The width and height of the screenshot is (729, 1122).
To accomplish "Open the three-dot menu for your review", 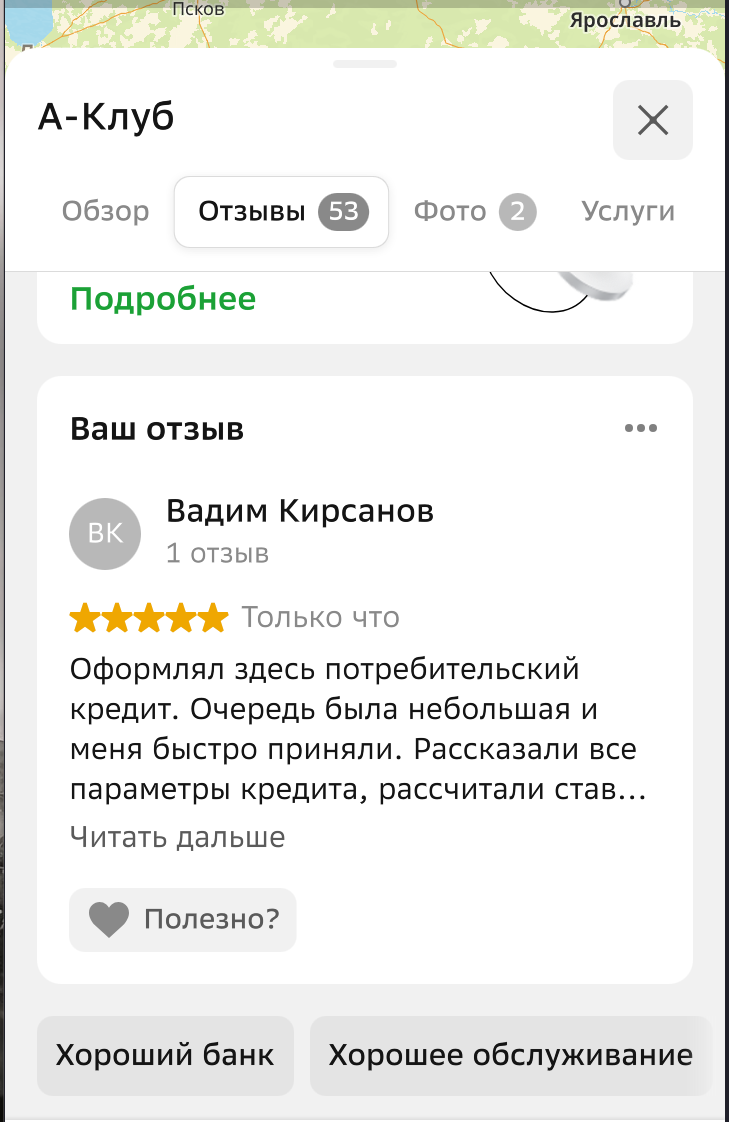I will [641, 429].
